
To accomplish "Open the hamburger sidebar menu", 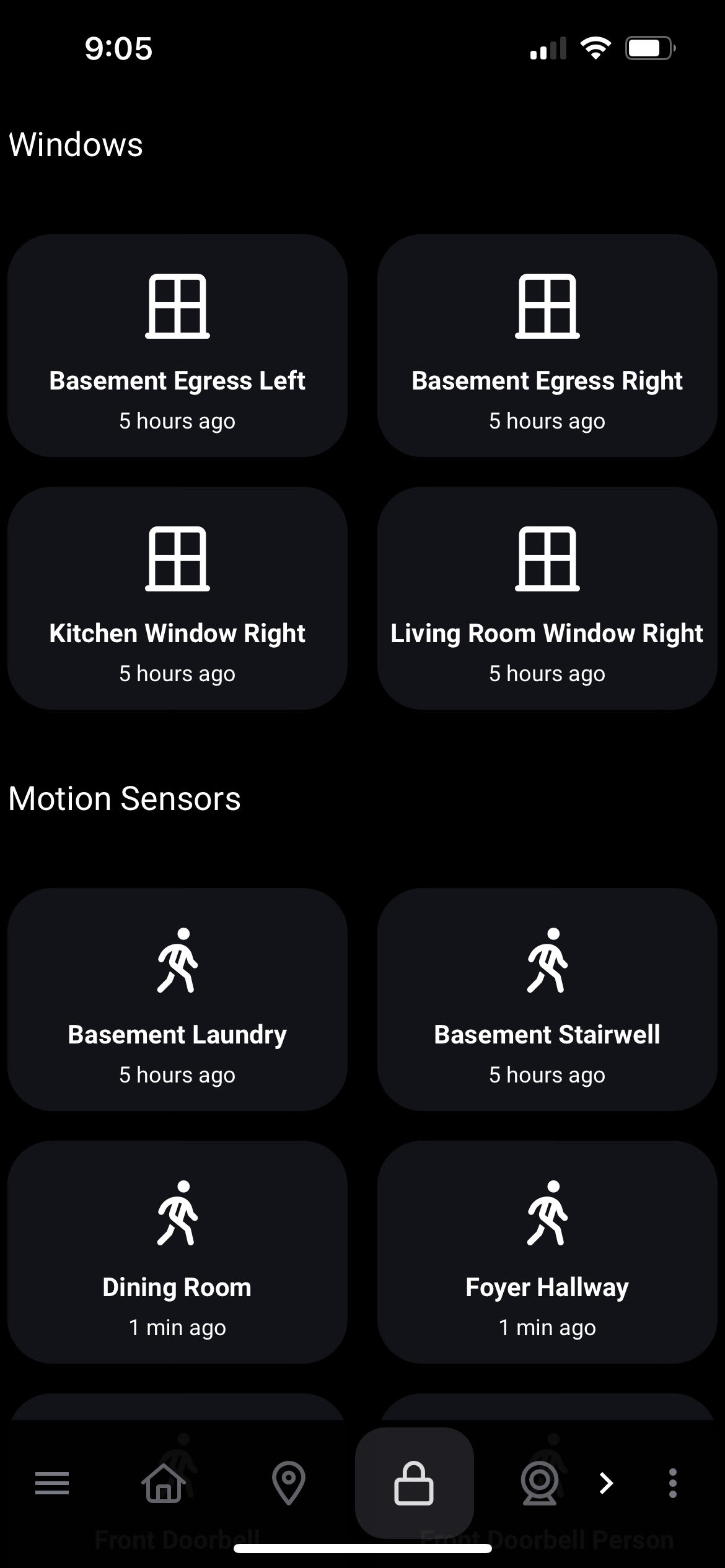I will pos(52,1483).
